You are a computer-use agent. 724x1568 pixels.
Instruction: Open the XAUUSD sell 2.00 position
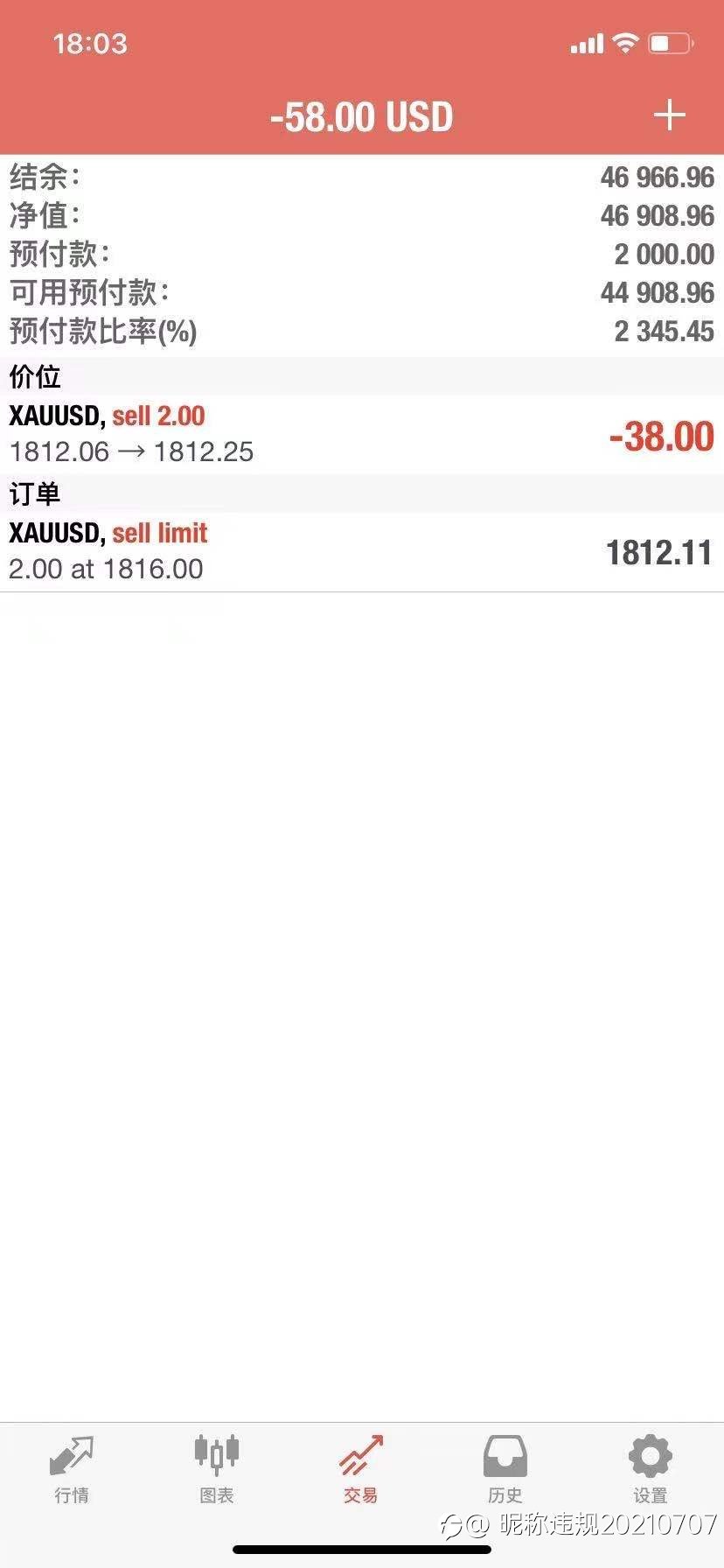(362, 435)
